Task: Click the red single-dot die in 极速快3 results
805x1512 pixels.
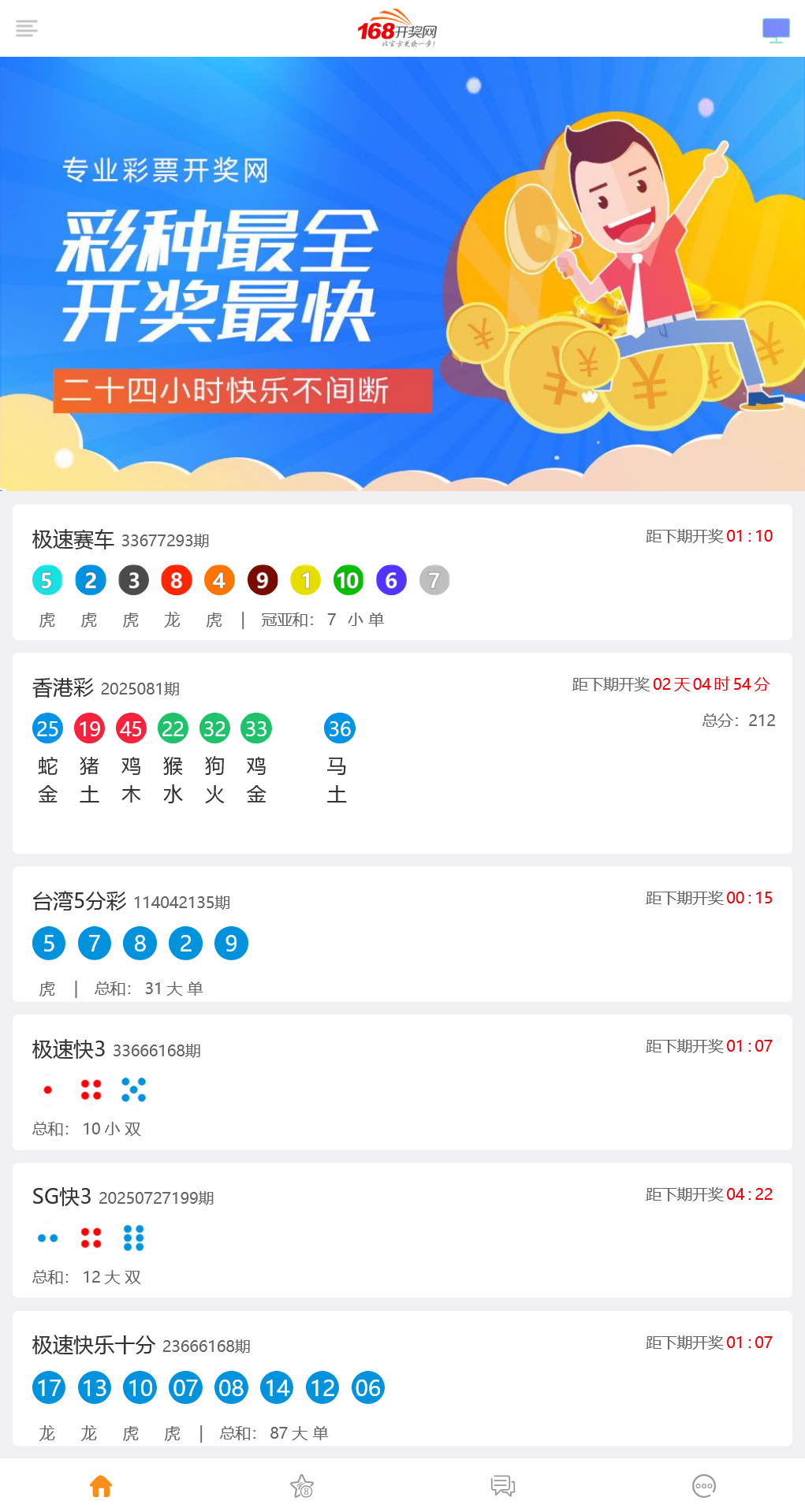Action: point(48,1090)
